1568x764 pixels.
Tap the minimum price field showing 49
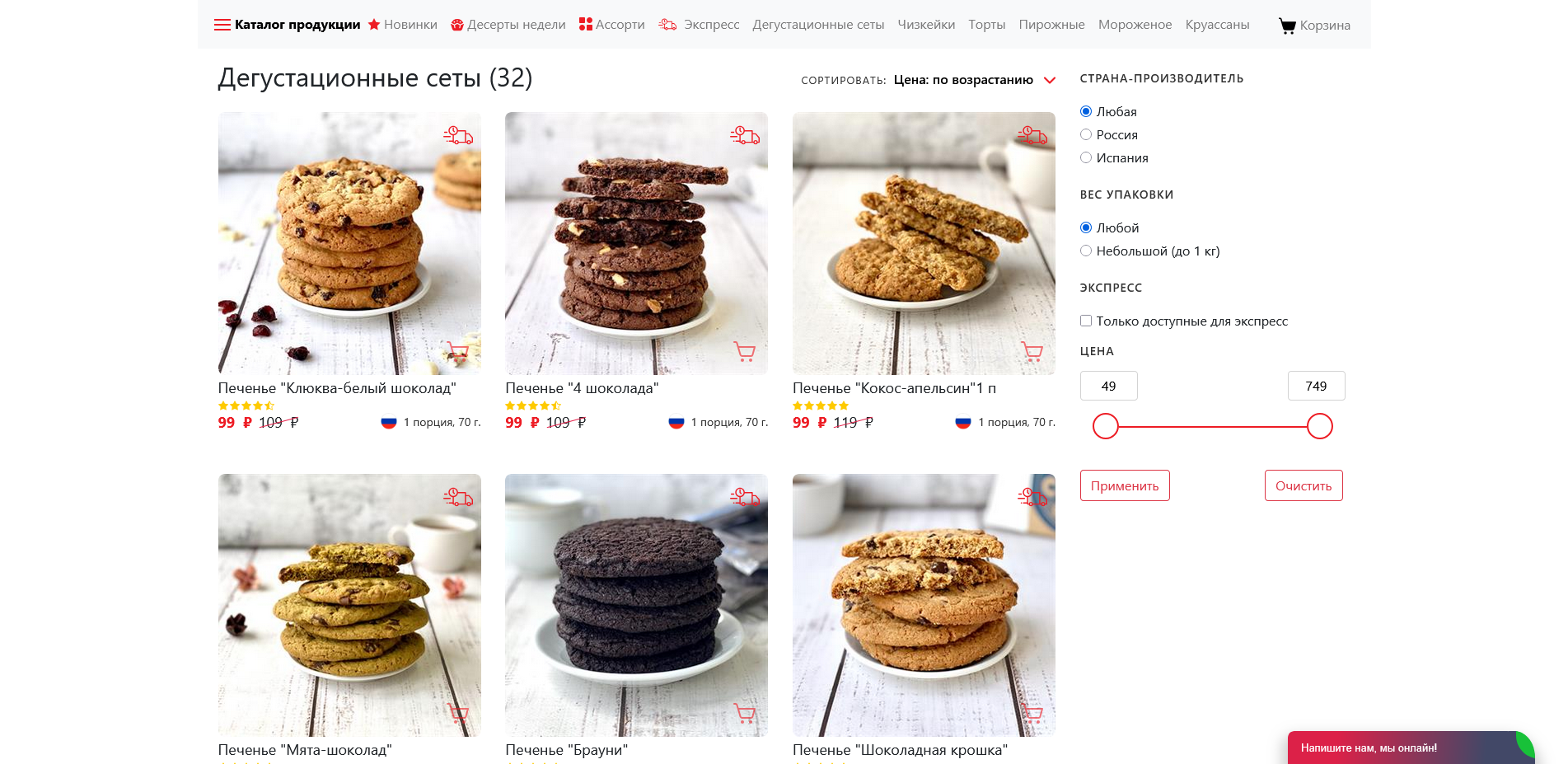coord(1108,386)
